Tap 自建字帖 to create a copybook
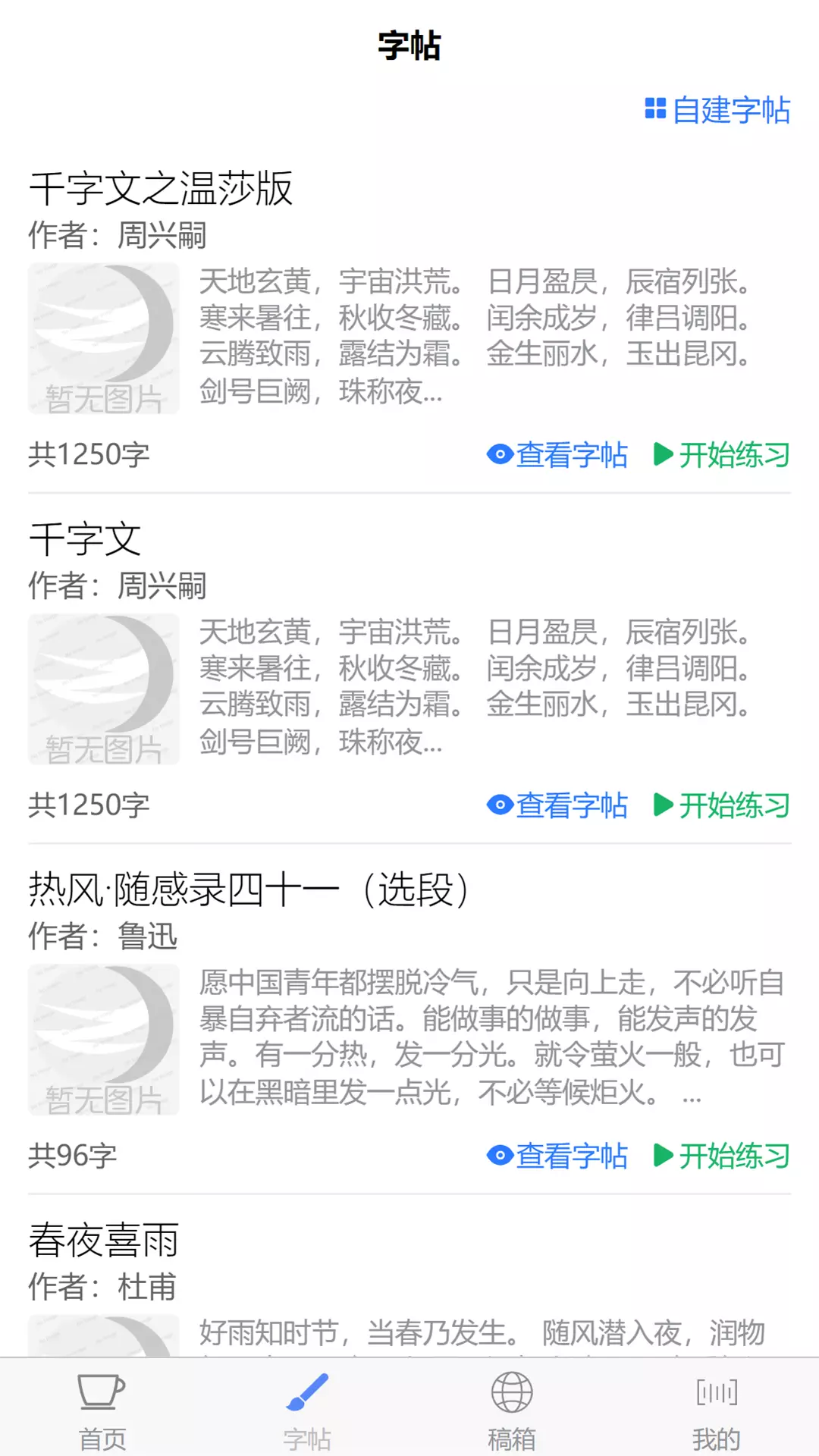This screenshot has height=1456, width=819. point(717,110)
